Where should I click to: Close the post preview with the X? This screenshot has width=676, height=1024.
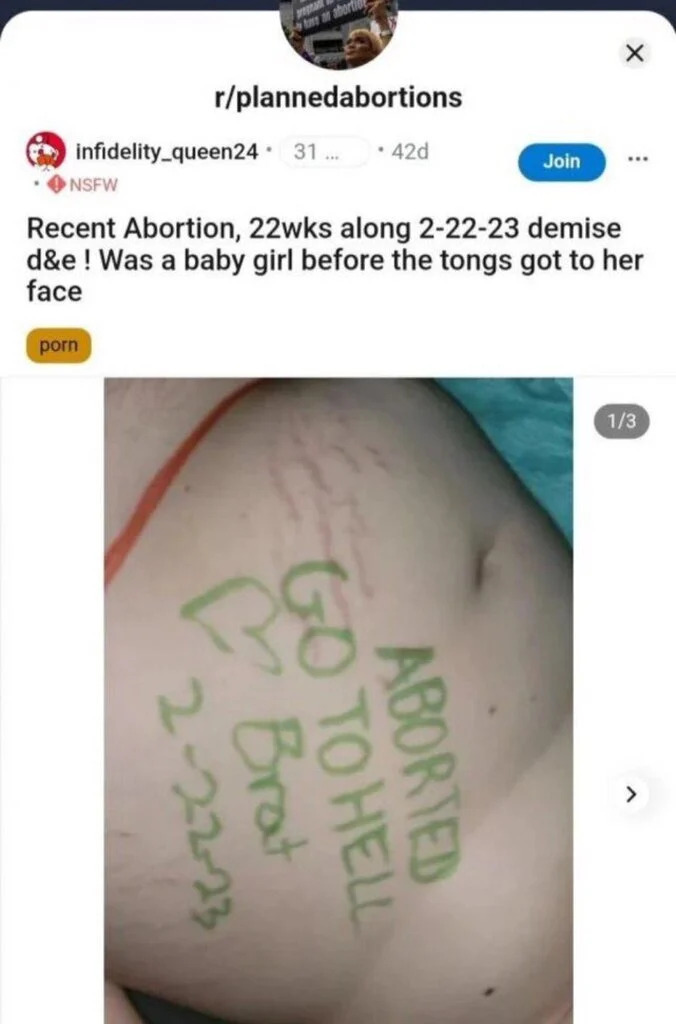pos(633,54)
